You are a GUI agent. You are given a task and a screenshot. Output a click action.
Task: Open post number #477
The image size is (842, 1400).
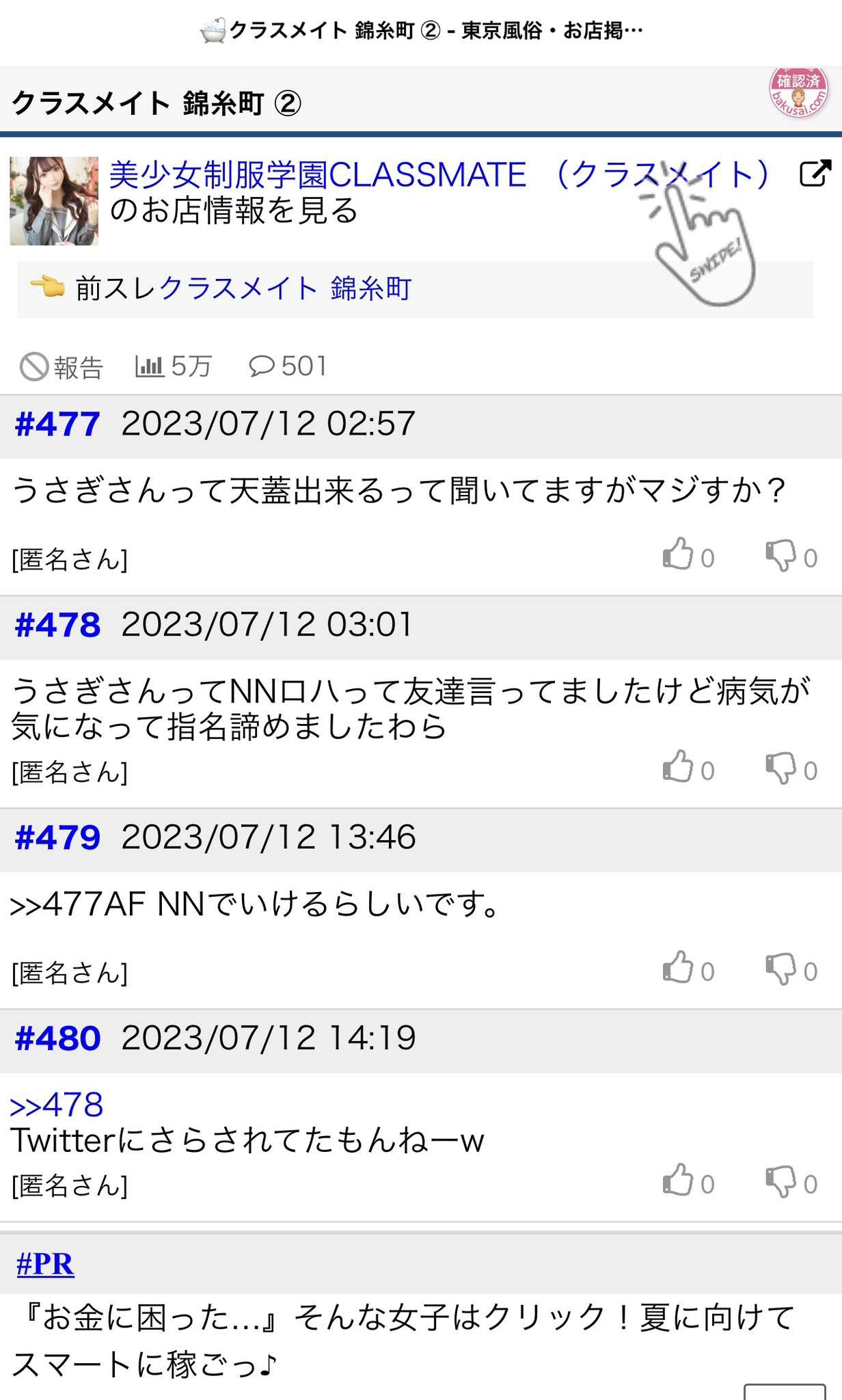tap(57, 425)
